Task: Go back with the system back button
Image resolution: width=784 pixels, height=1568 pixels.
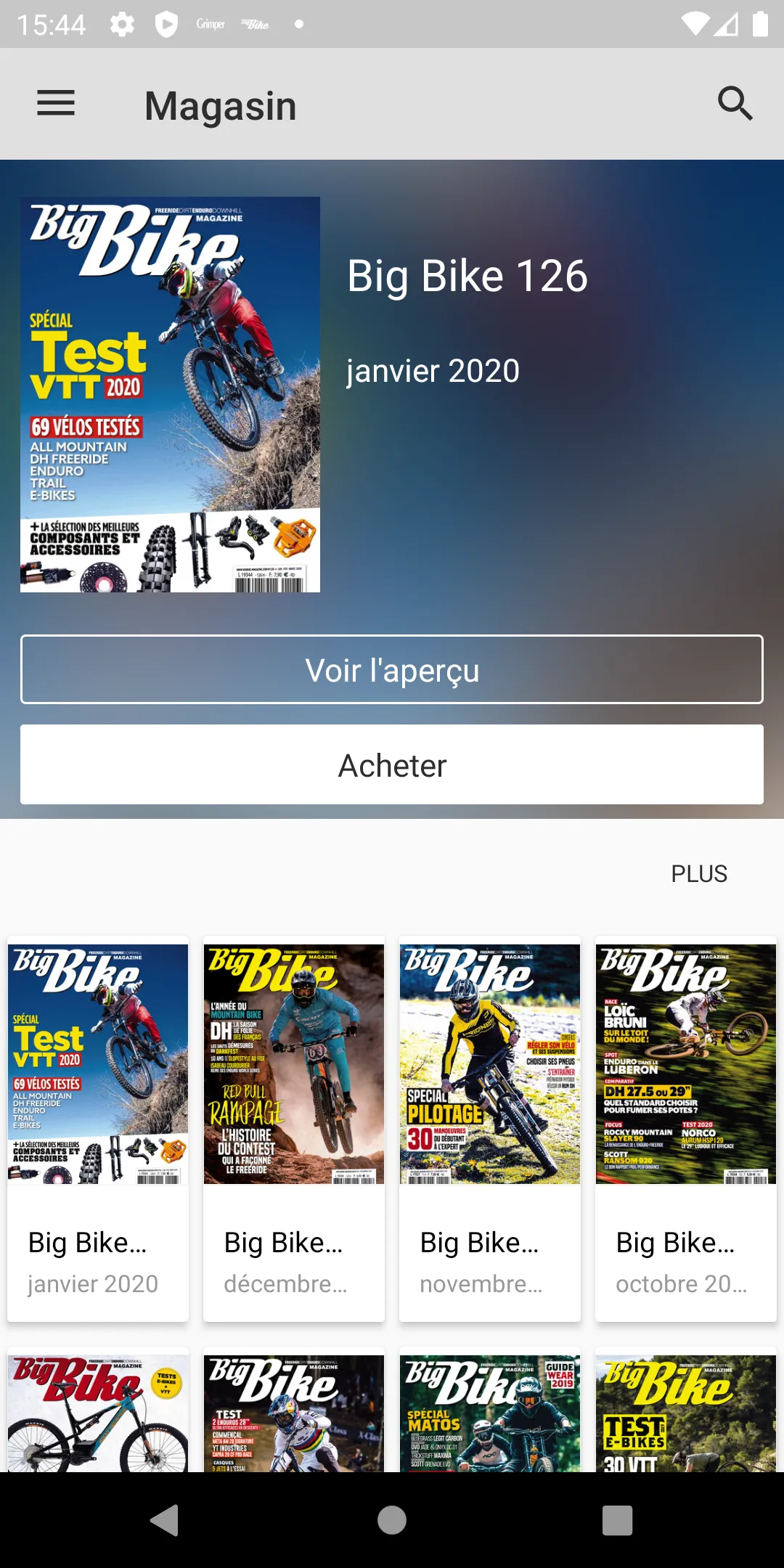Action: click(x=165, y=1519)
